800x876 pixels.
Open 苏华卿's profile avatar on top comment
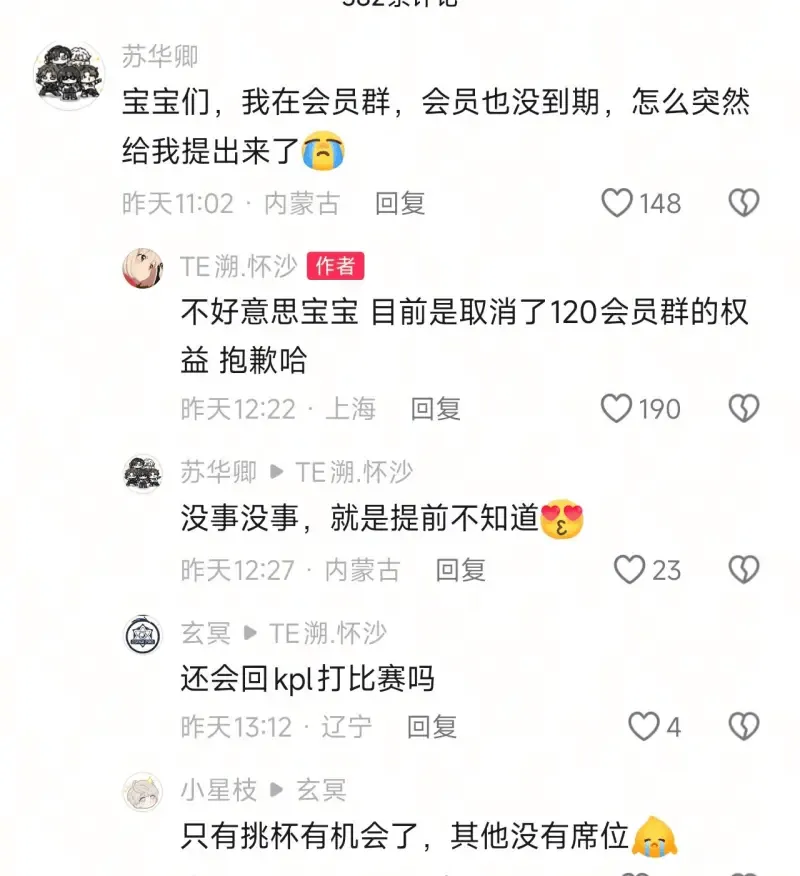tap(70, 76)
